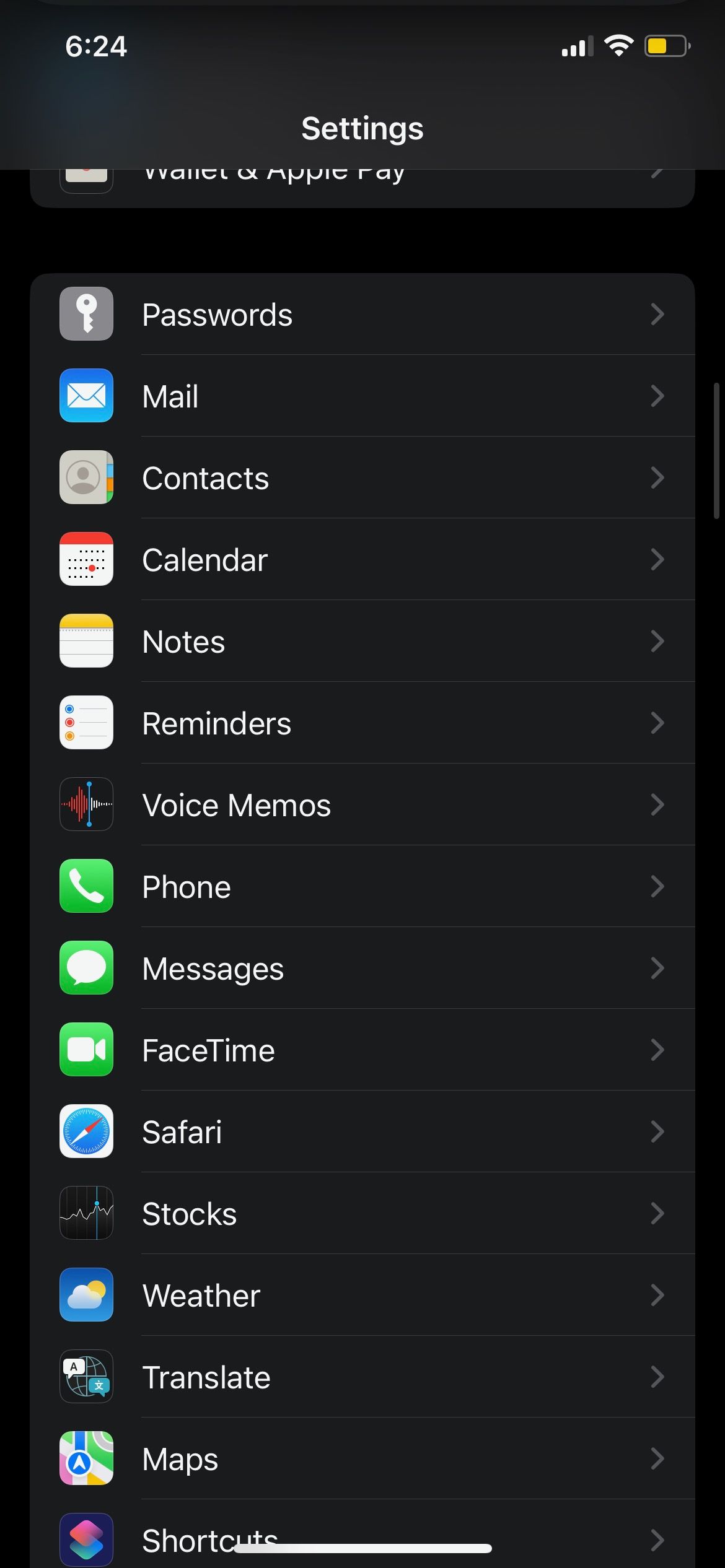Viewport: 725px width, 1568px height.
Task: Tap the Messages speech bubble icon
Action: click(x=86, y=968)
